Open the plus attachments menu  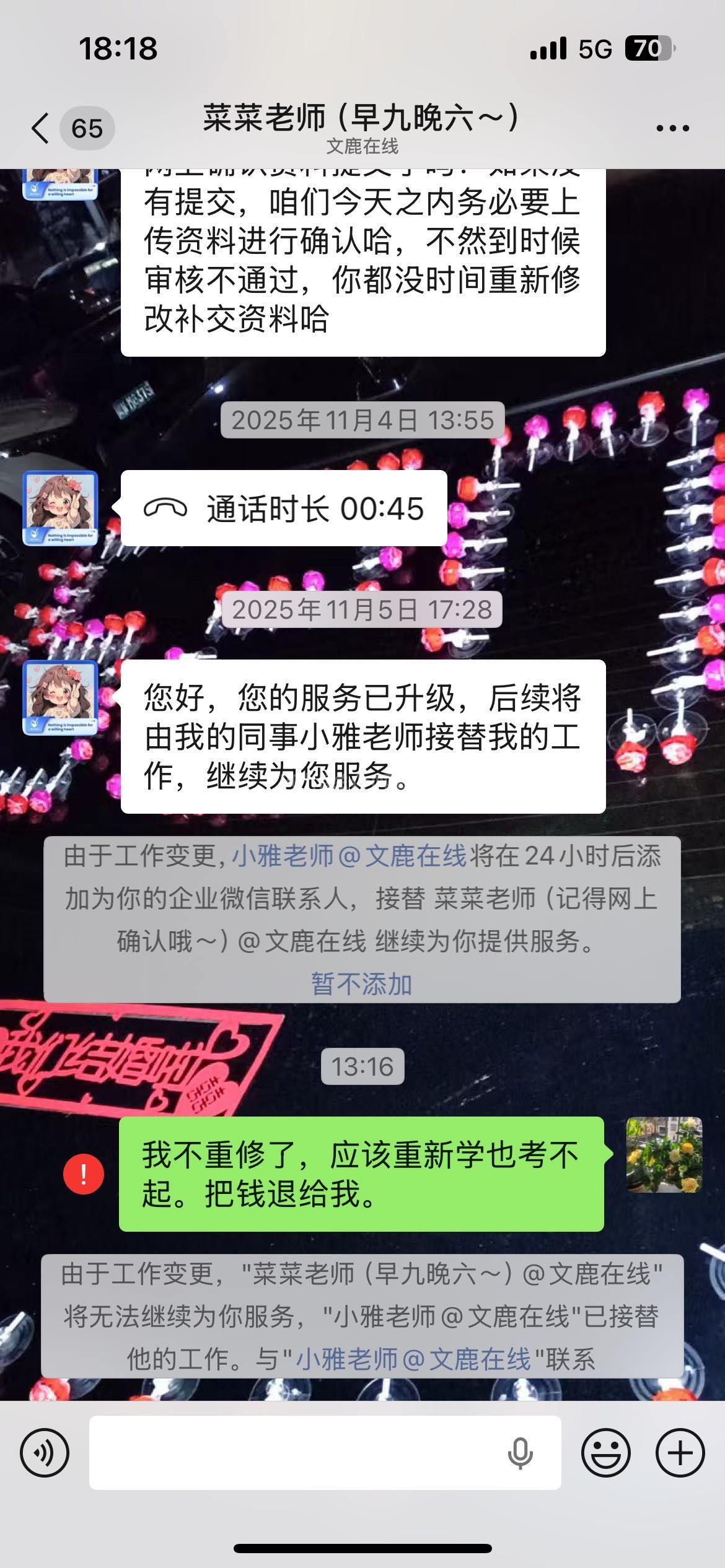(x=680, y=1453)
